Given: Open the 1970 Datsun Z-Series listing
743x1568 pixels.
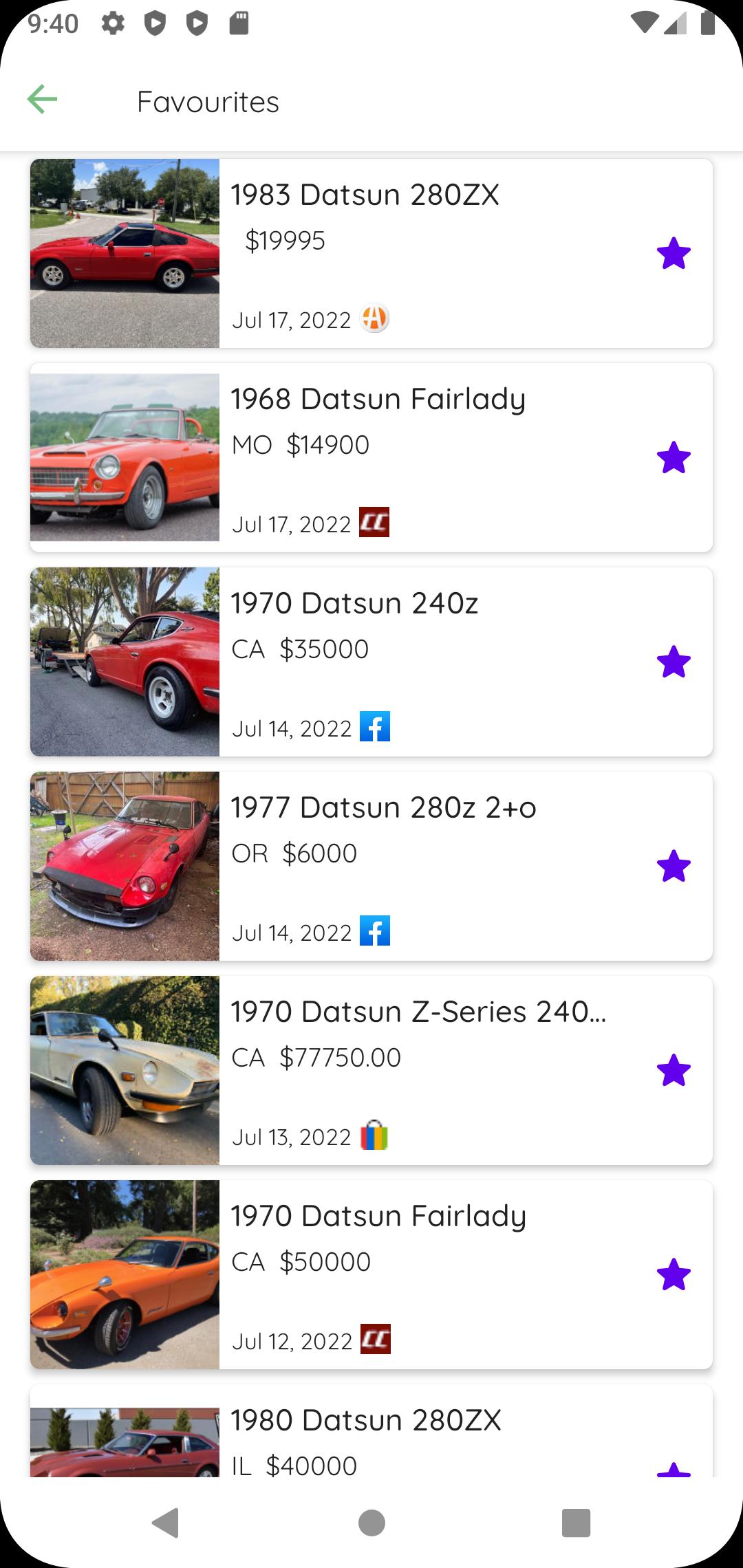Looking at the screenshot, I should [371, 1070].
